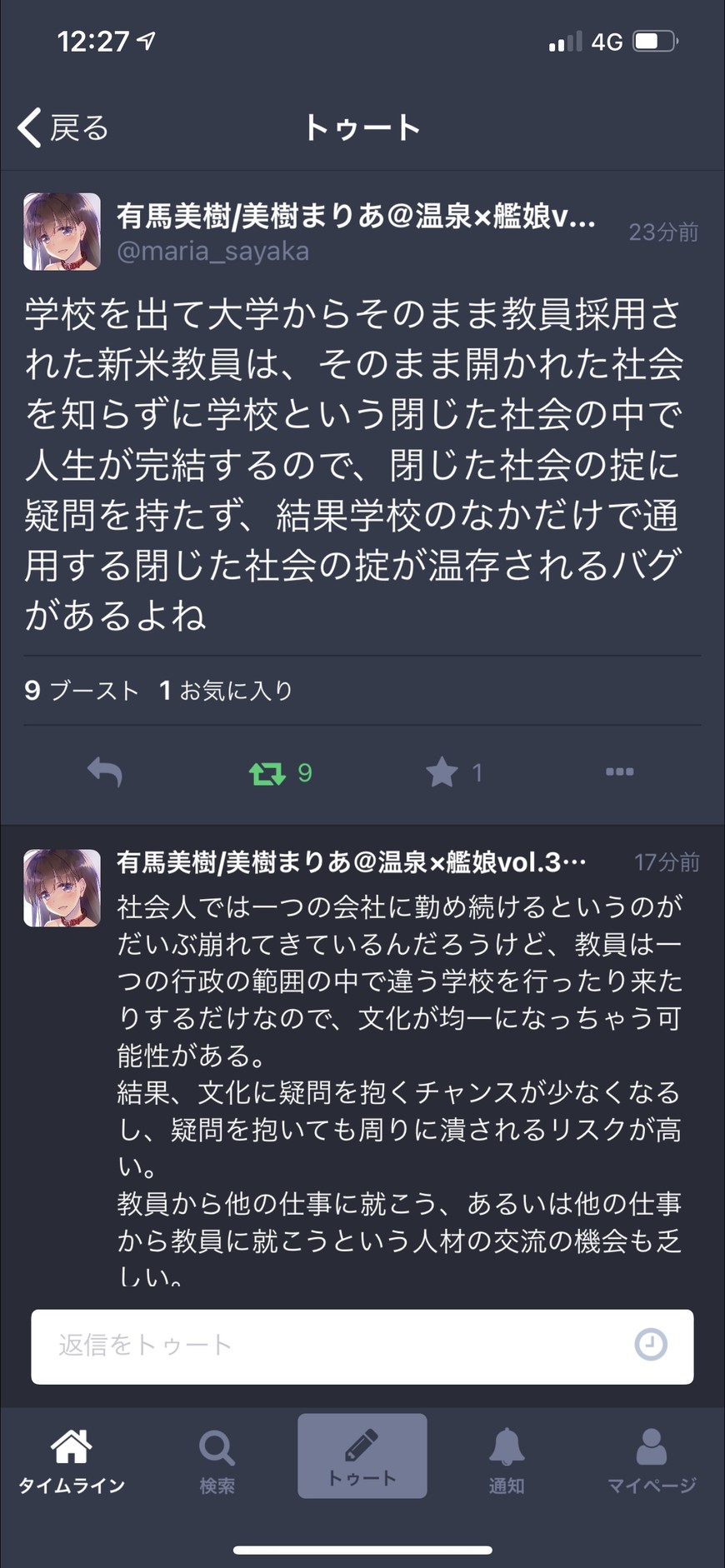Boost the main toot
Viewport: 725px width, 1568px height.
click(x=280, y=773)
